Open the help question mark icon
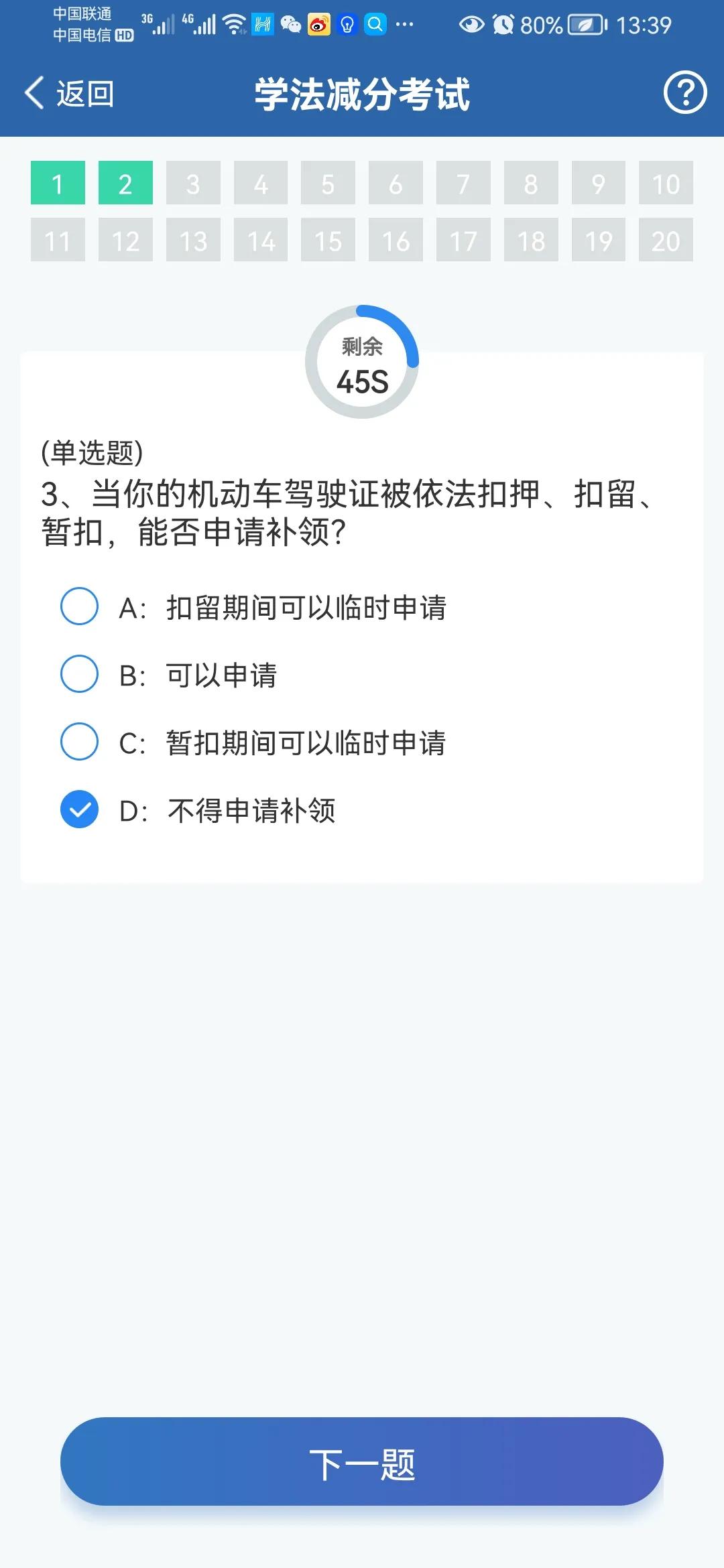Image resolution: width=724 pixels, height=1568 pixels. [x=684, y=92]
